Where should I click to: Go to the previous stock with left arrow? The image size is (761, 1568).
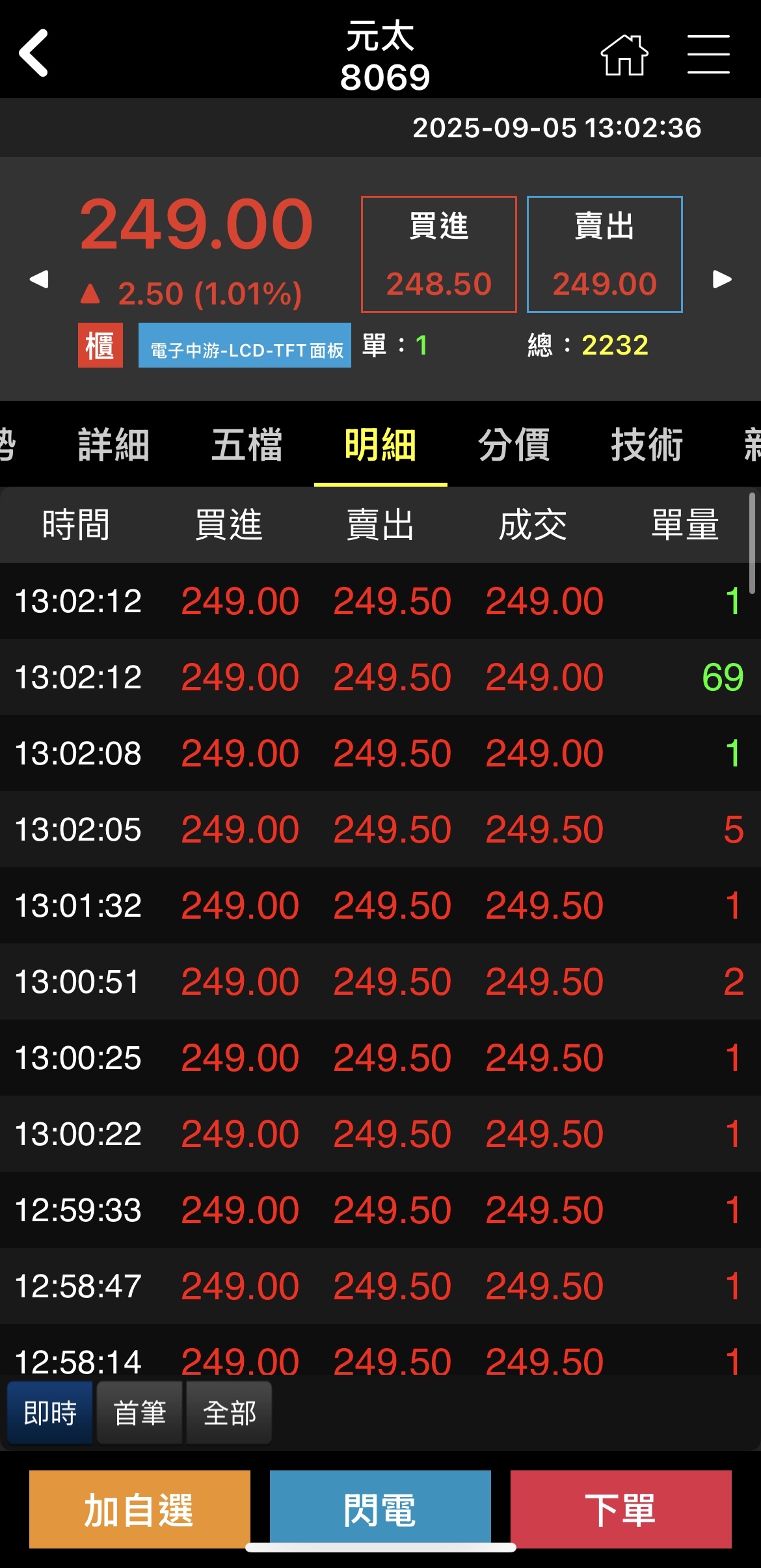point(39,279)
